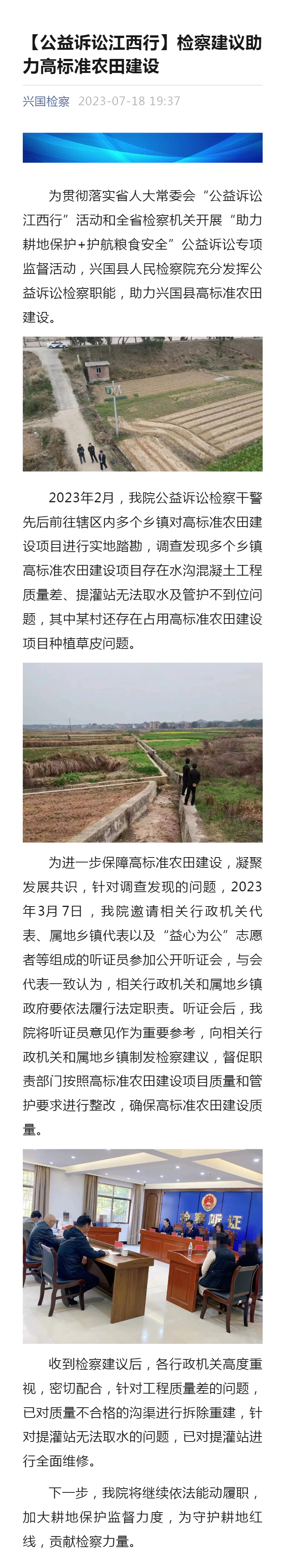Open the irrigation ditch inspection photo
The height and width of the screenshot is (1568, 285).
point(142,752)
